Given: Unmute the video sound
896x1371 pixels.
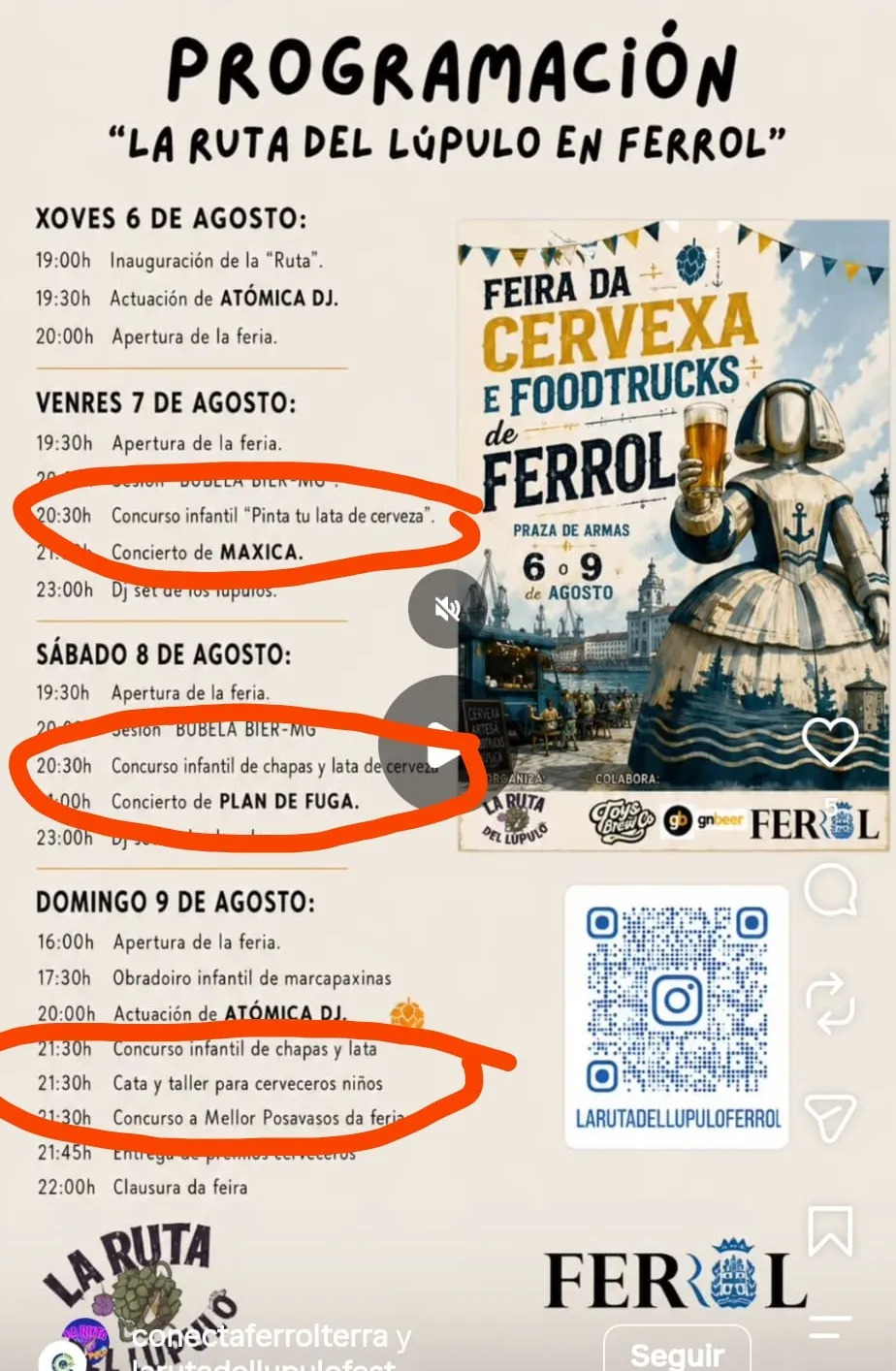Looking at the screenshot, I should [x=447, y=609].
